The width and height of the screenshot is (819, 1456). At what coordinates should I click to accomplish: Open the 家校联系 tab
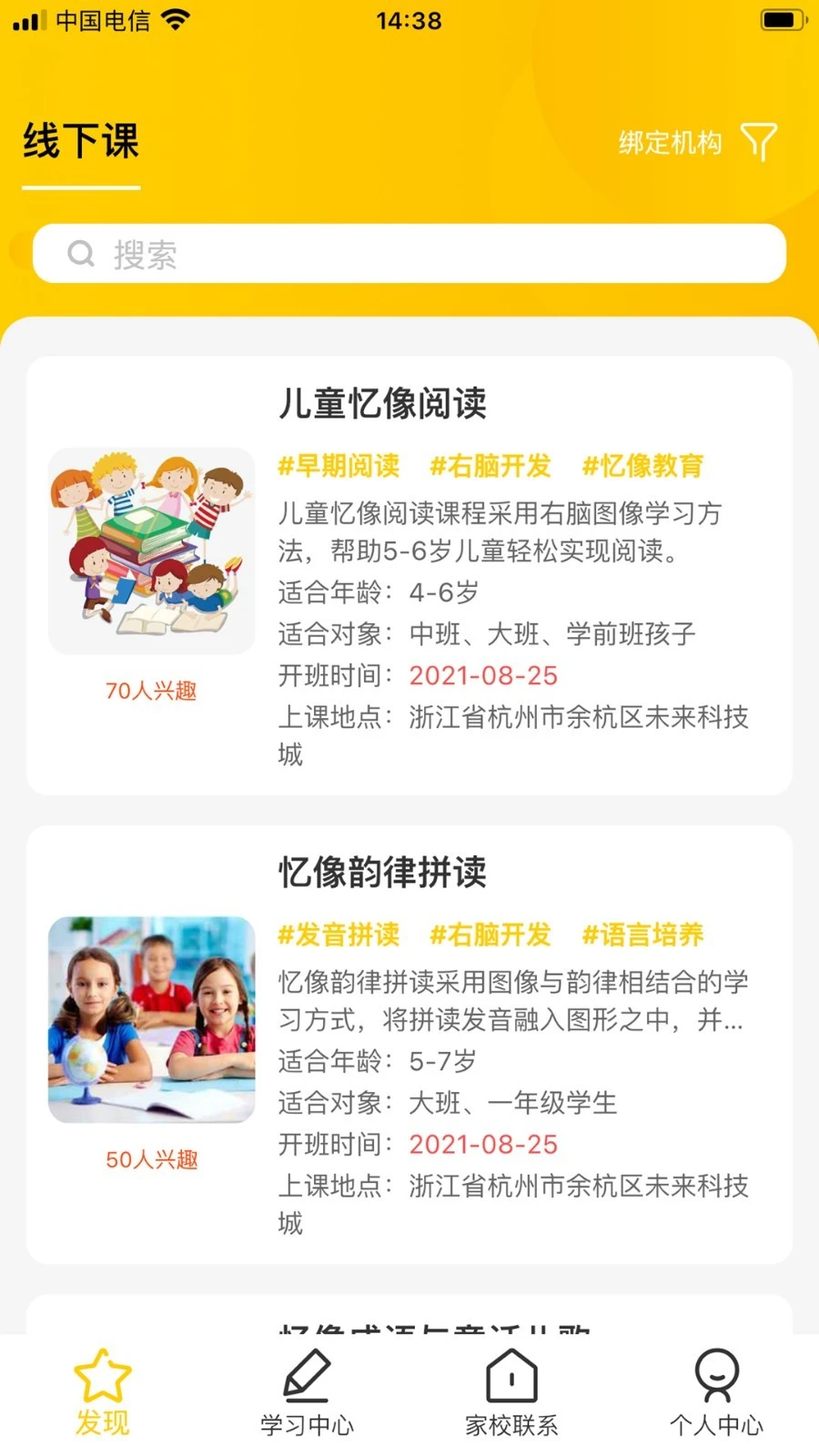(x=511, y=1393)
